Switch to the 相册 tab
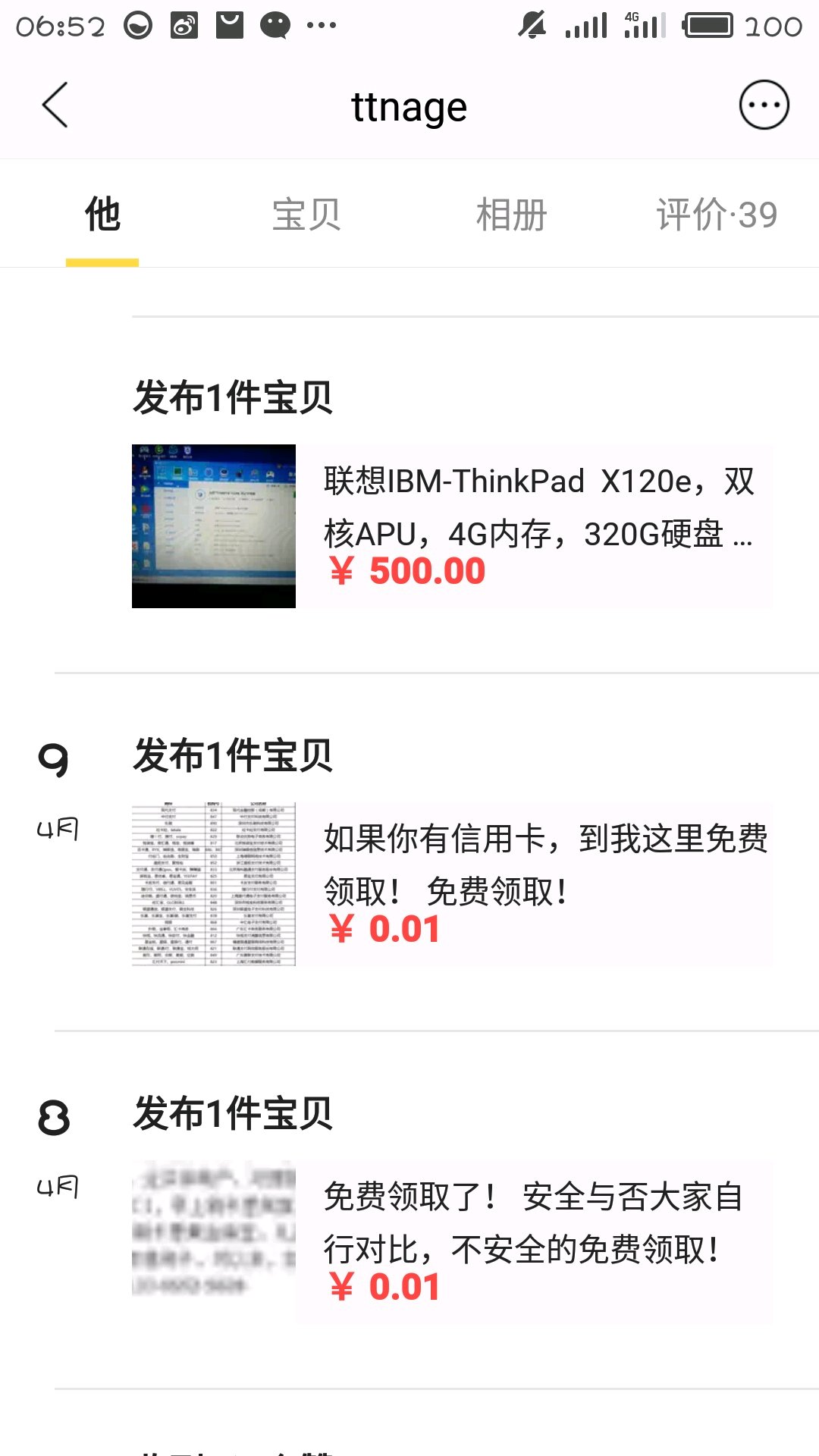Screen dimensions: 819x1456 click(x=512, y=215)
